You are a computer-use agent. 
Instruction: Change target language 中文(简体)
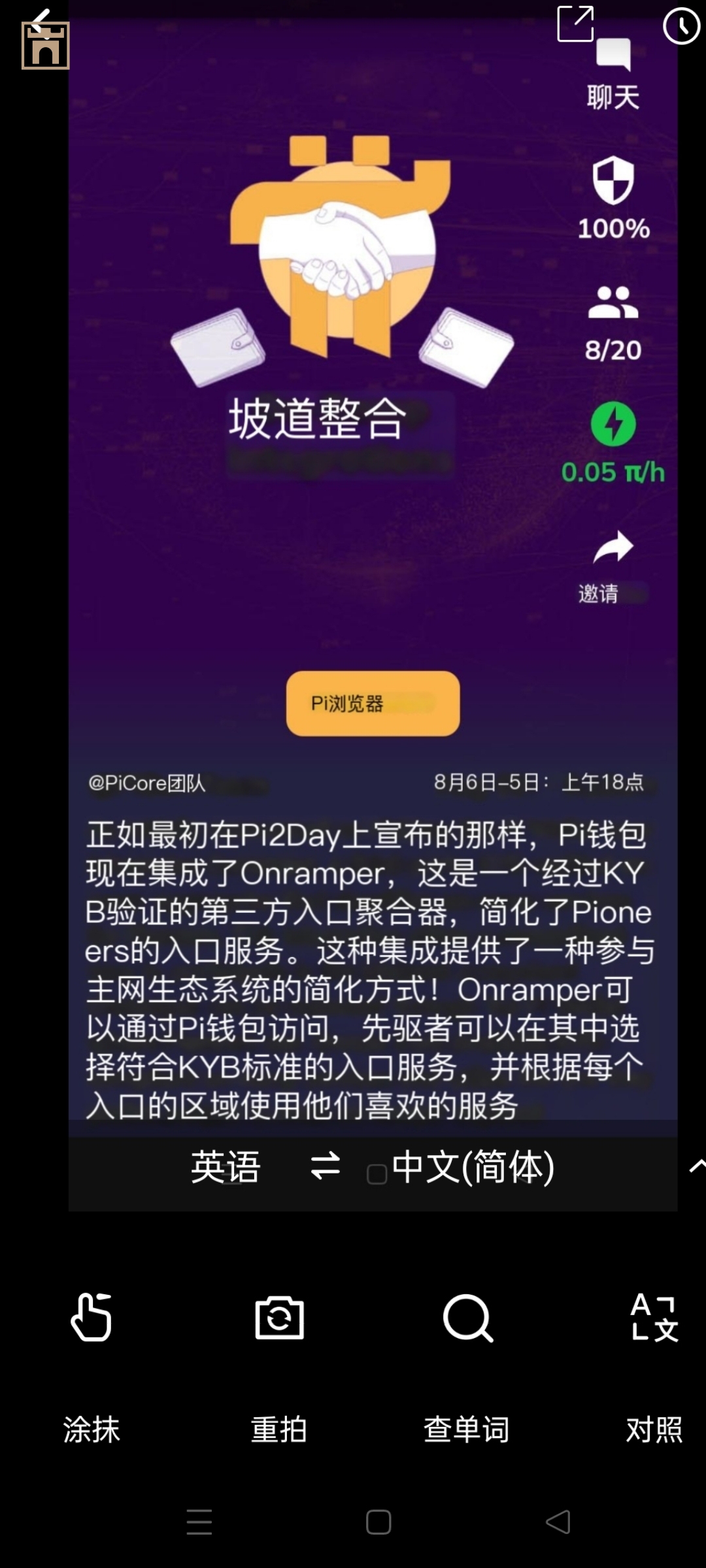click(473, 1168)
